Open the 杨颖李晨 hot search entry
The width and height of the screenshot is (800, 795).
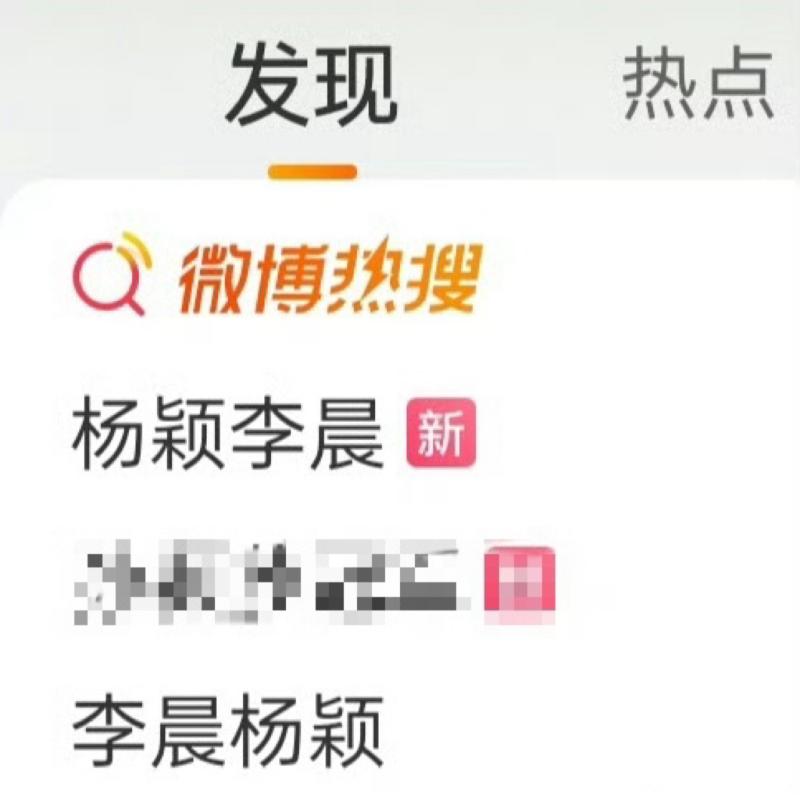(x=228, y=438)
